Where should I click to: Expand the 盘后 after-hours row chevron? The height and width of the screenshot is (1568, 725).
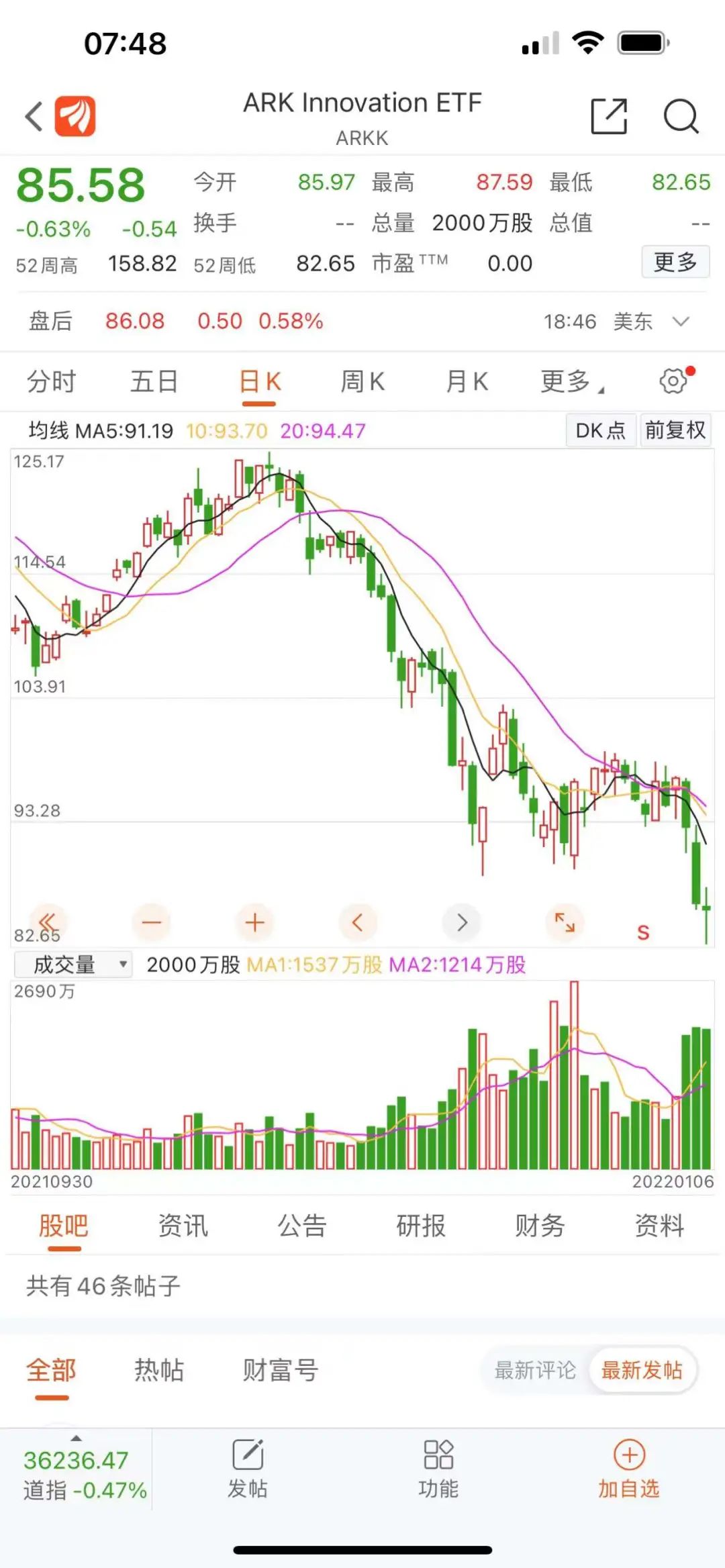point(681,322)
